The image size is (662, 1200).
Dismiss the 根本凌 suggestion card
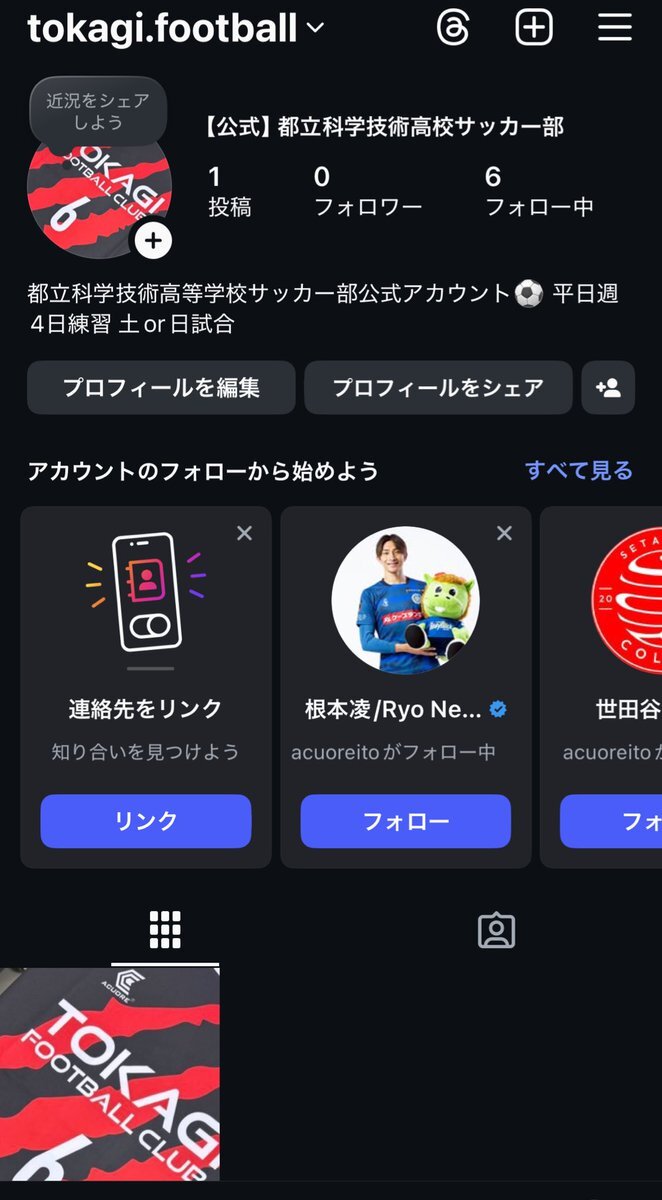[x=504, y=534]
